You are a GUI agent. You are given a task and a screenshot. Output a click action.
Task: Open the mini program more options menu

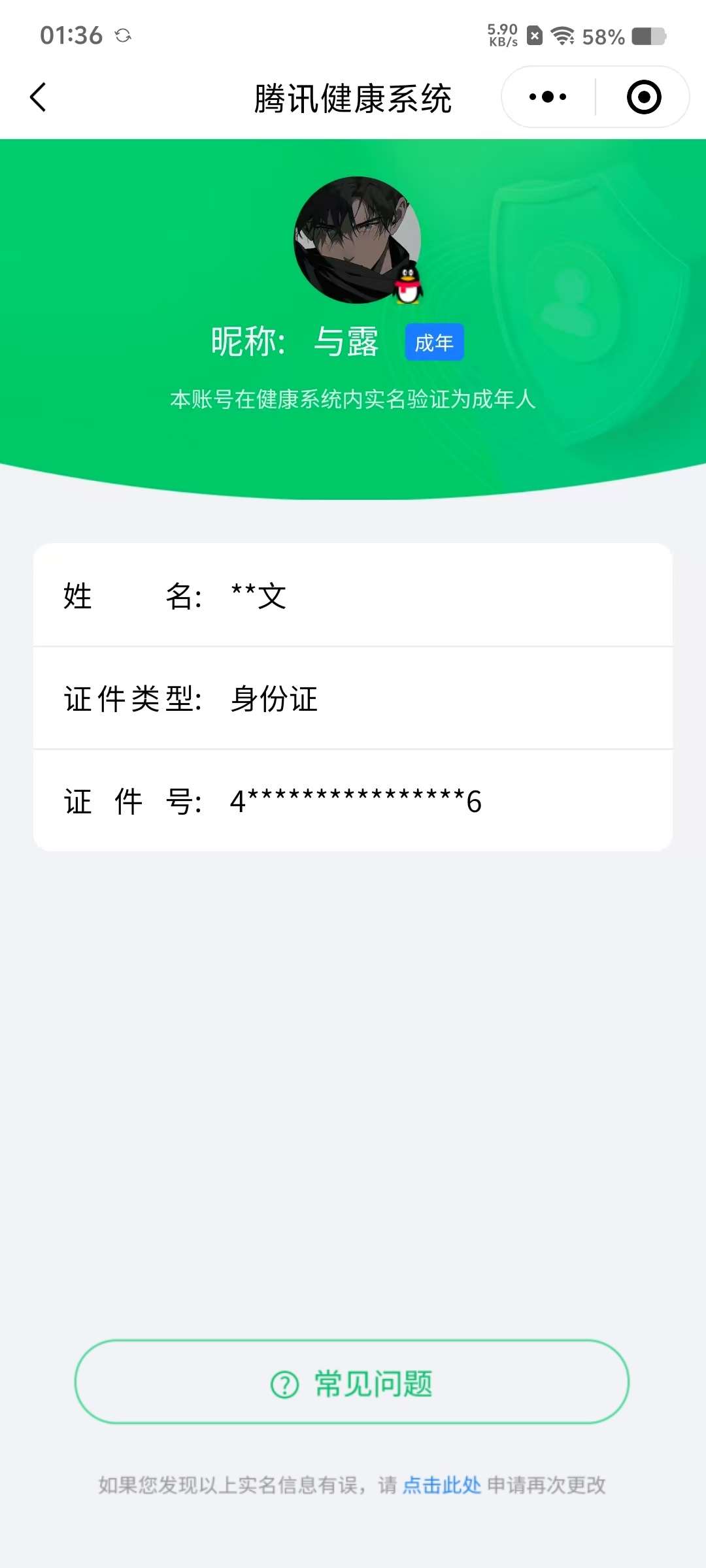(548, 97)
